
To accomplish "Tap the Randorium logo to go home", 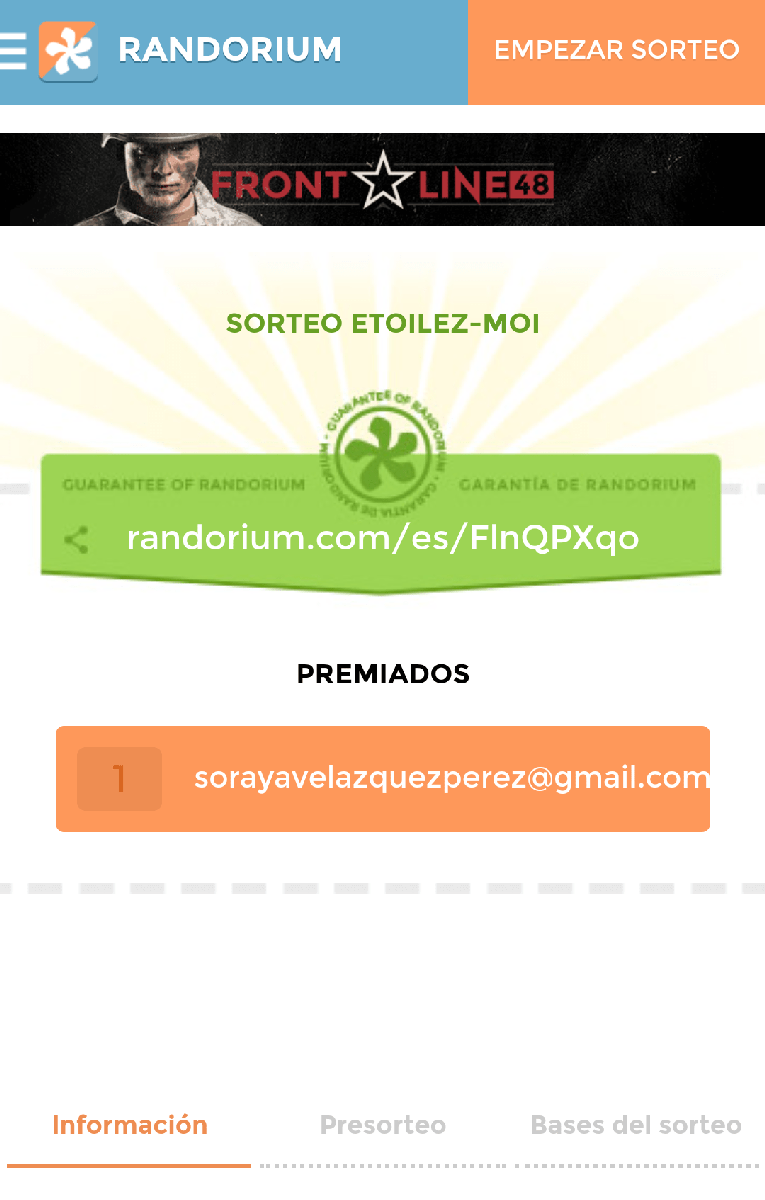I will [68, 51].
